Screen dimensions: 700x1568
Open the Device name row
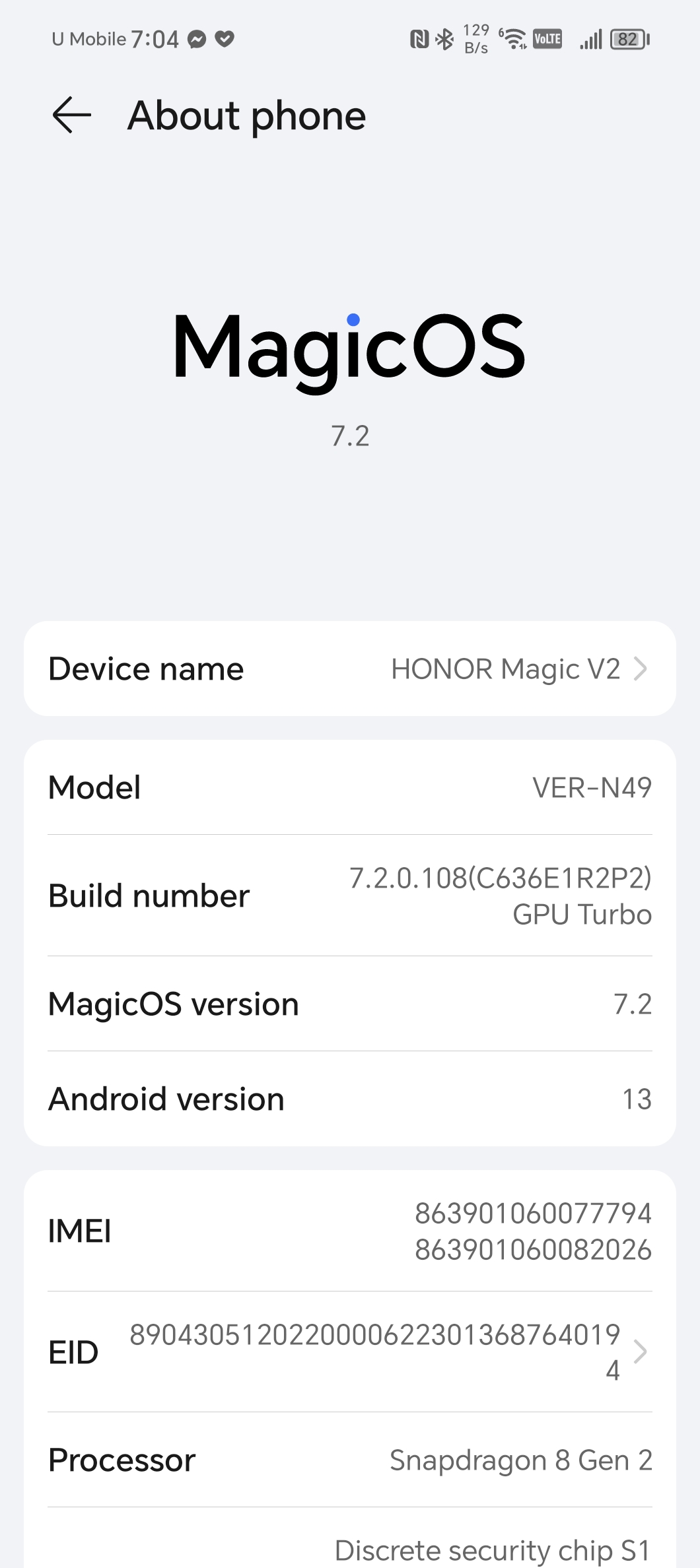point(350,669)
